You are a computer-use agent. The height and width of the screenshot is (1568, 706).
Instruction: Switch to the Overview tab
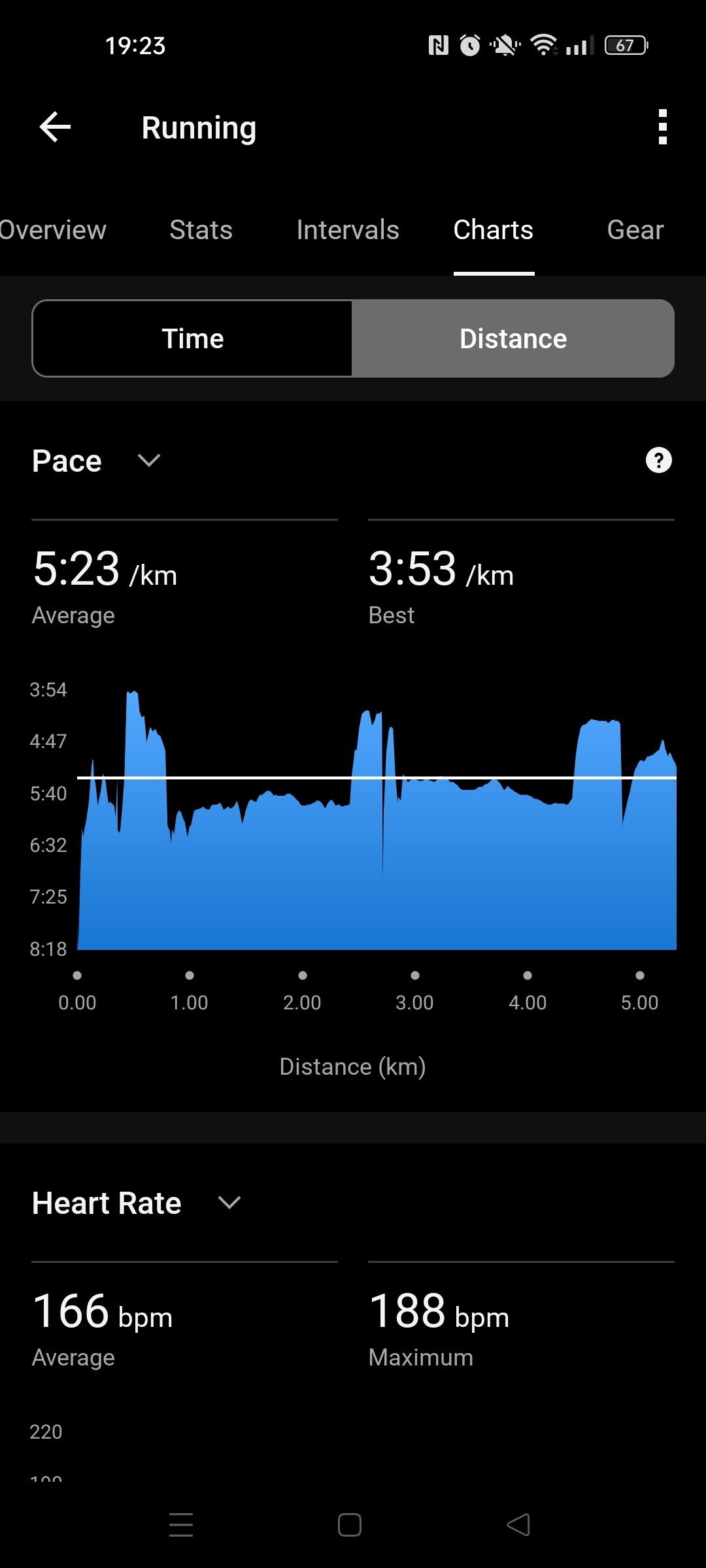52,230
